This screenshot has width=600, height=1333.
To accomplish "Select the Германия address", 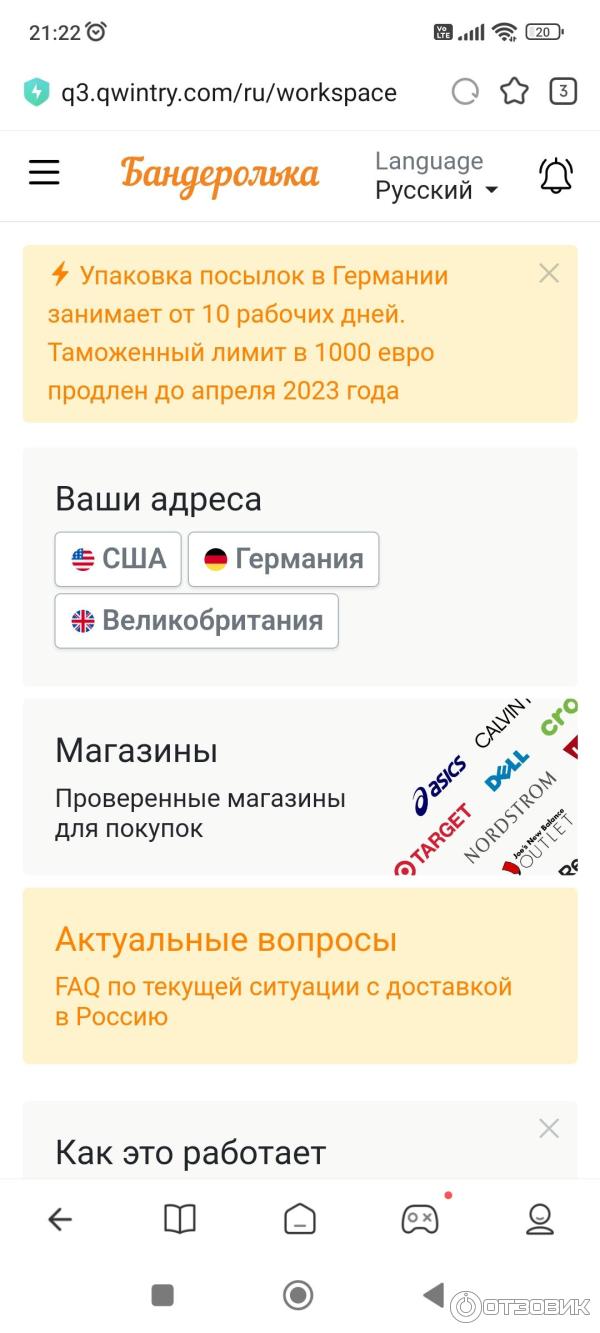I will pyautogui.click(x=283, y=559).
